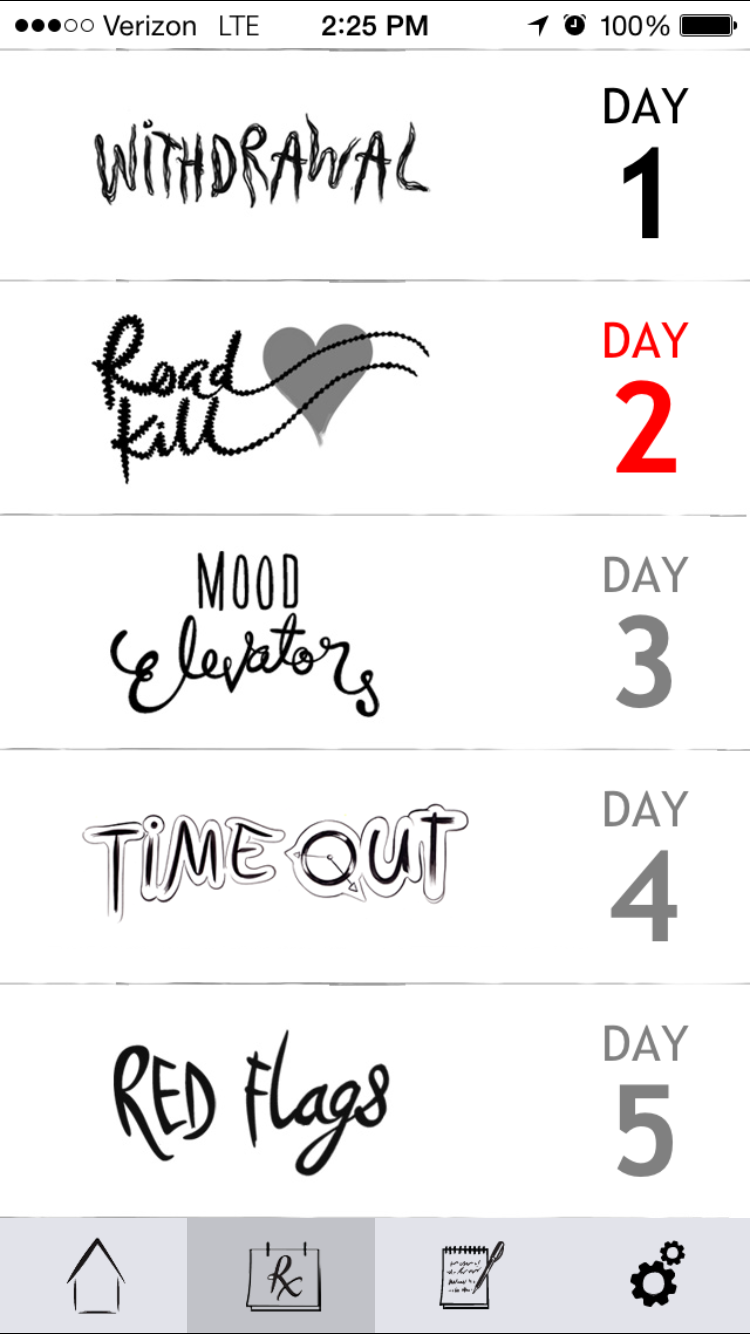The height and width of the screenshot is (1334, 750).
Task: Select Day 3 Mood Elevators
Action: click(375, 633)
